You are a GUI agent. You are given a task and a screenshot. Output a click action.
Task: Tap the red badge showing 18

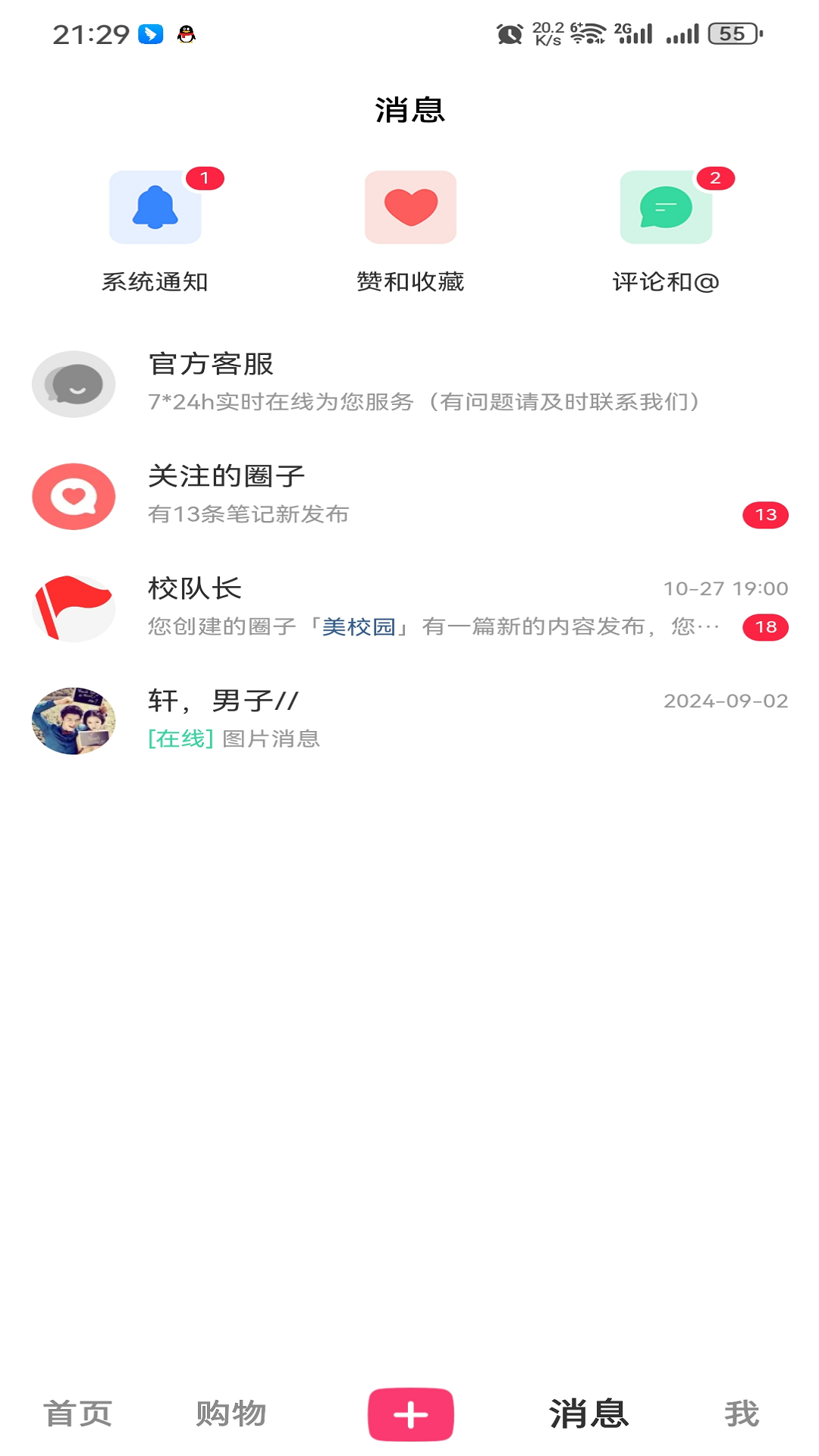pos(767,629)
